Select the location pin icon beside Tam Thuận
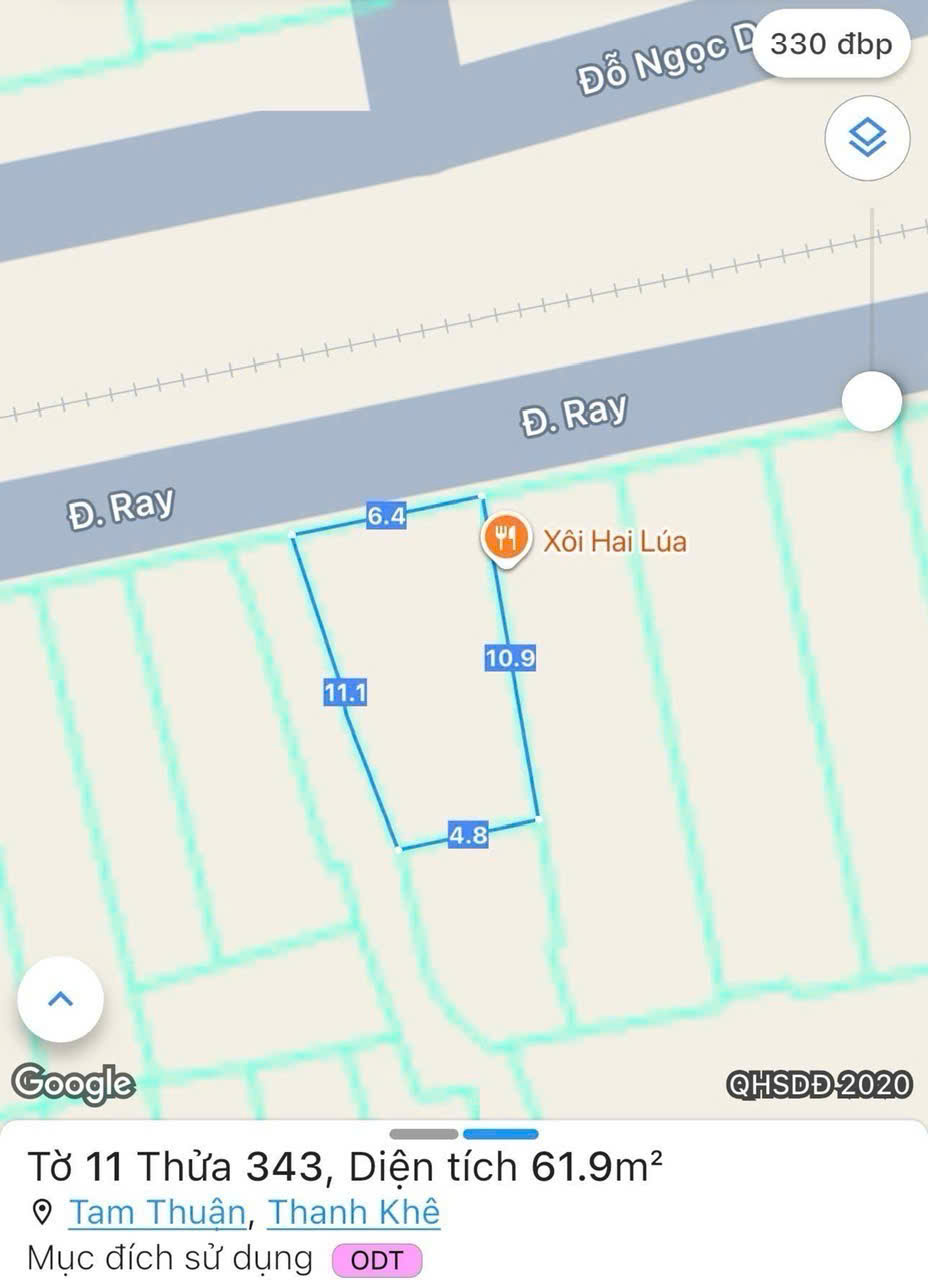The image size is (928, 1280). [x=40, y=1211]
